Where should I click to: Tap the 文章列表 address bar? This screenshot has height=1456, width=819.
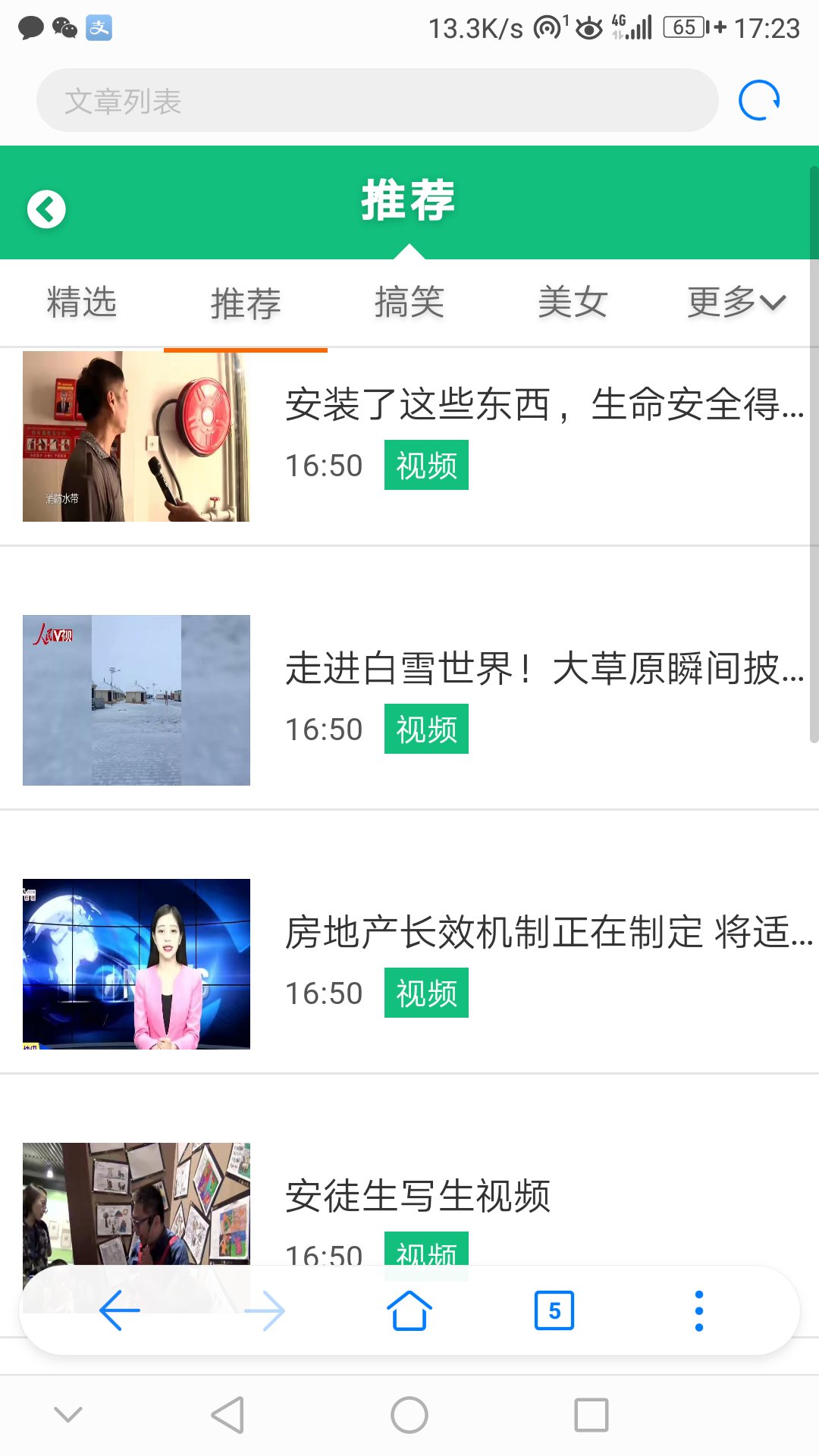(x=377, y=100)
